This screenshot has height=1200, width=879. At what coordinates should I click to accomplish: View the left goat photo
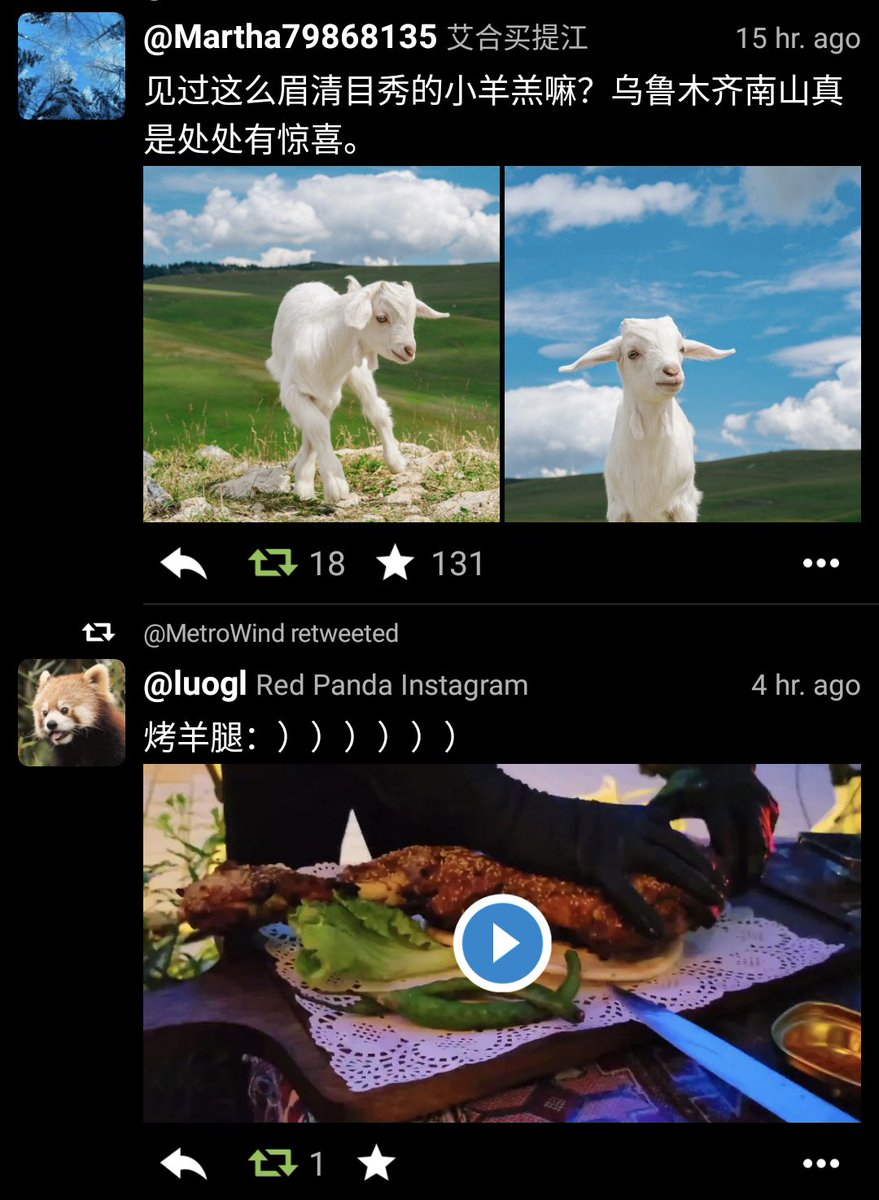[321, 344]
